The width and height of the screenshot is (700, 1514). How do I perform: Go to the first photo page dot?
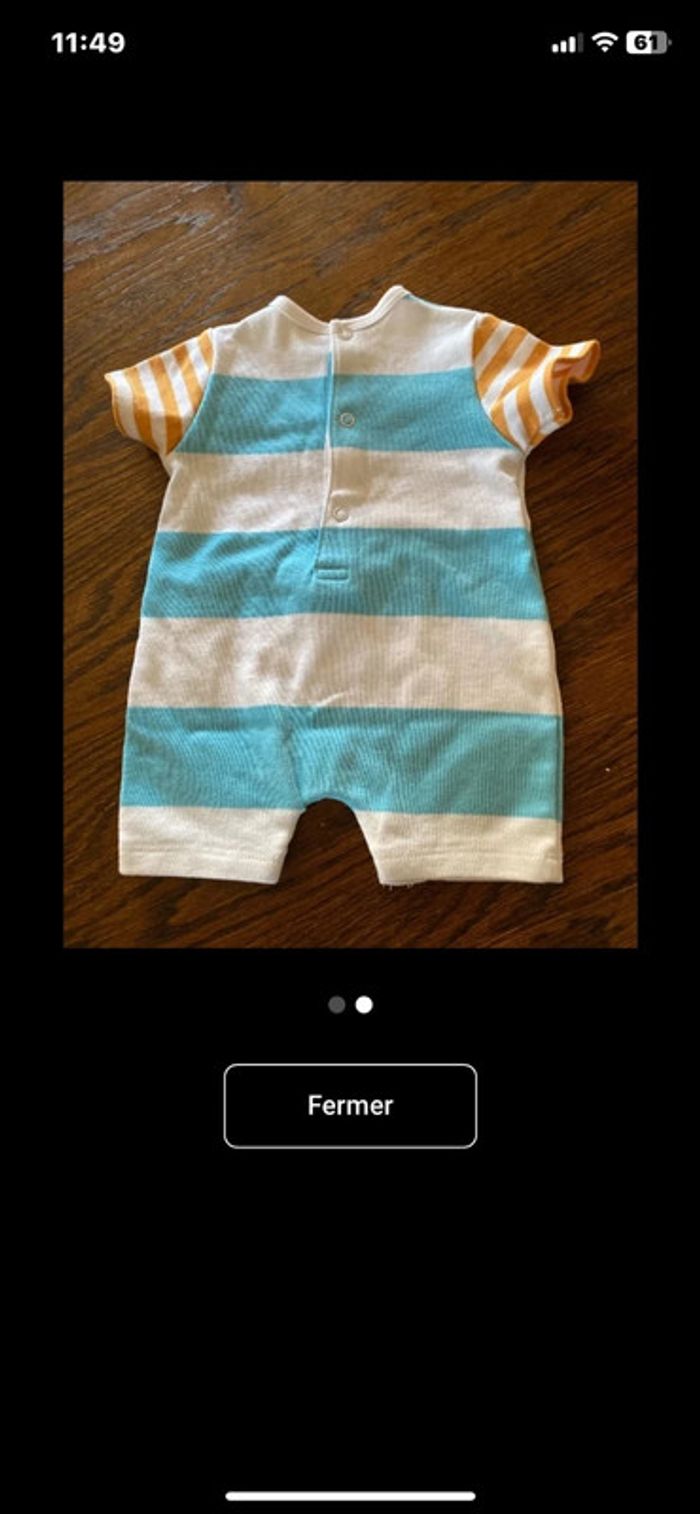coord(337,1004)
